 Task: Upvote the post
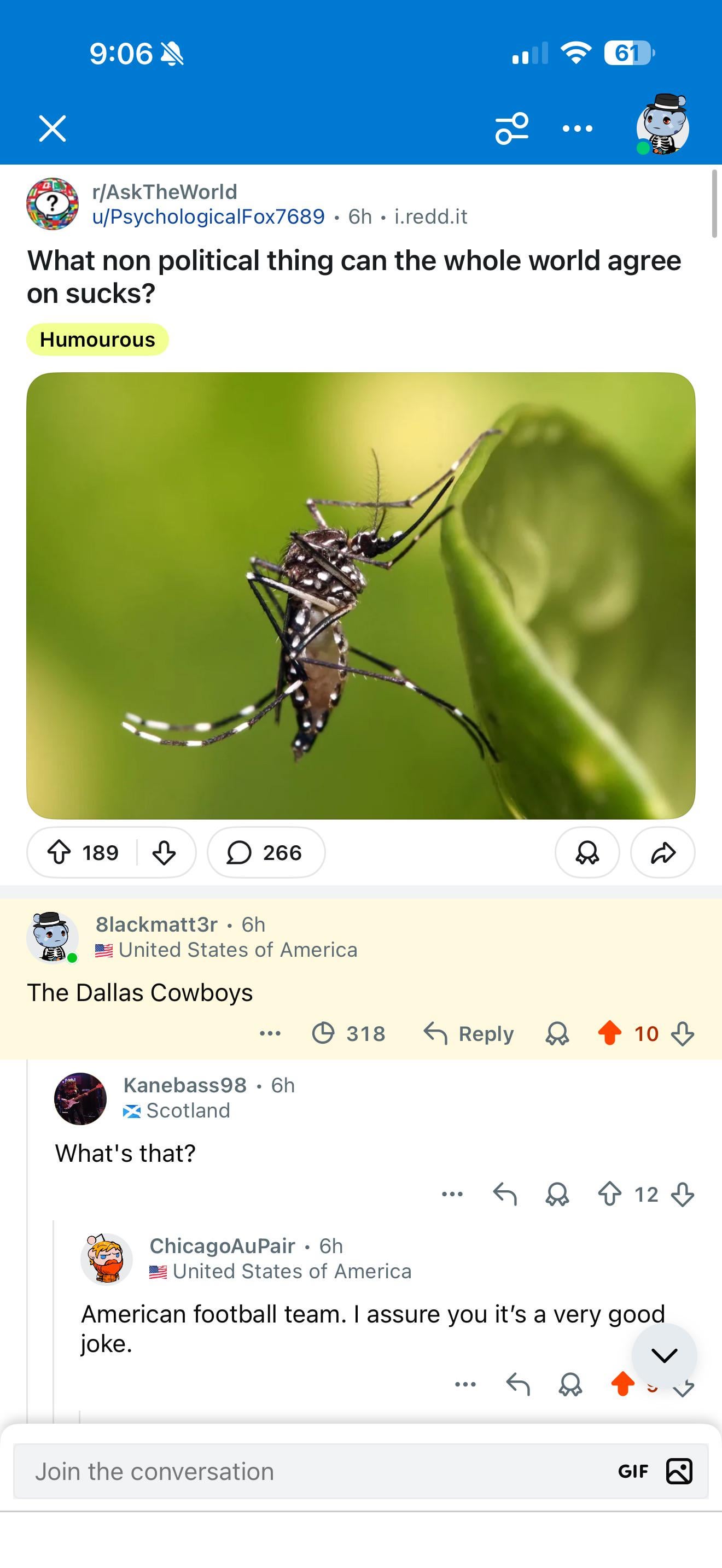click(59, 852)
